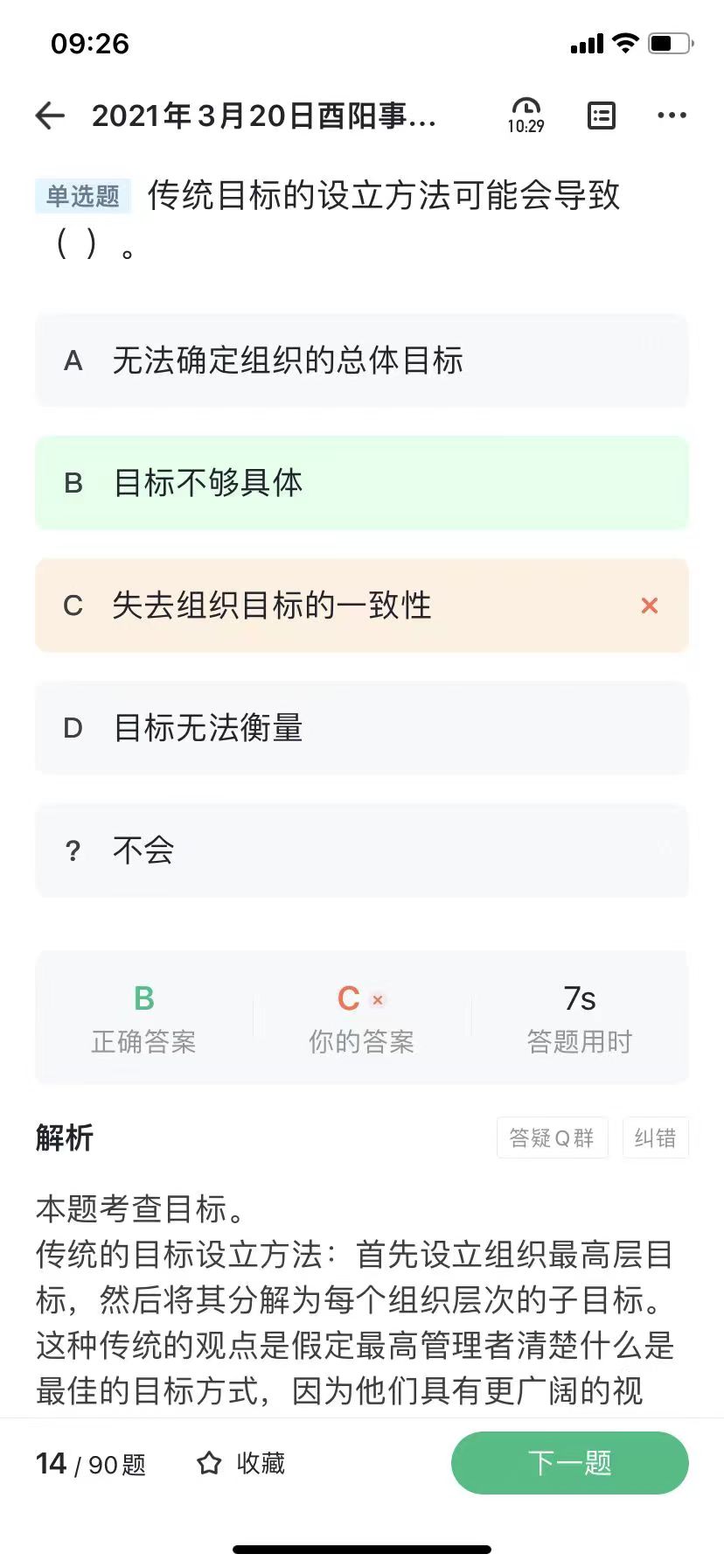Image resolution: width=724 pixels, height=1568 pixels.
Task: Select option B 目标不够具体
Action: pos(362,483)
